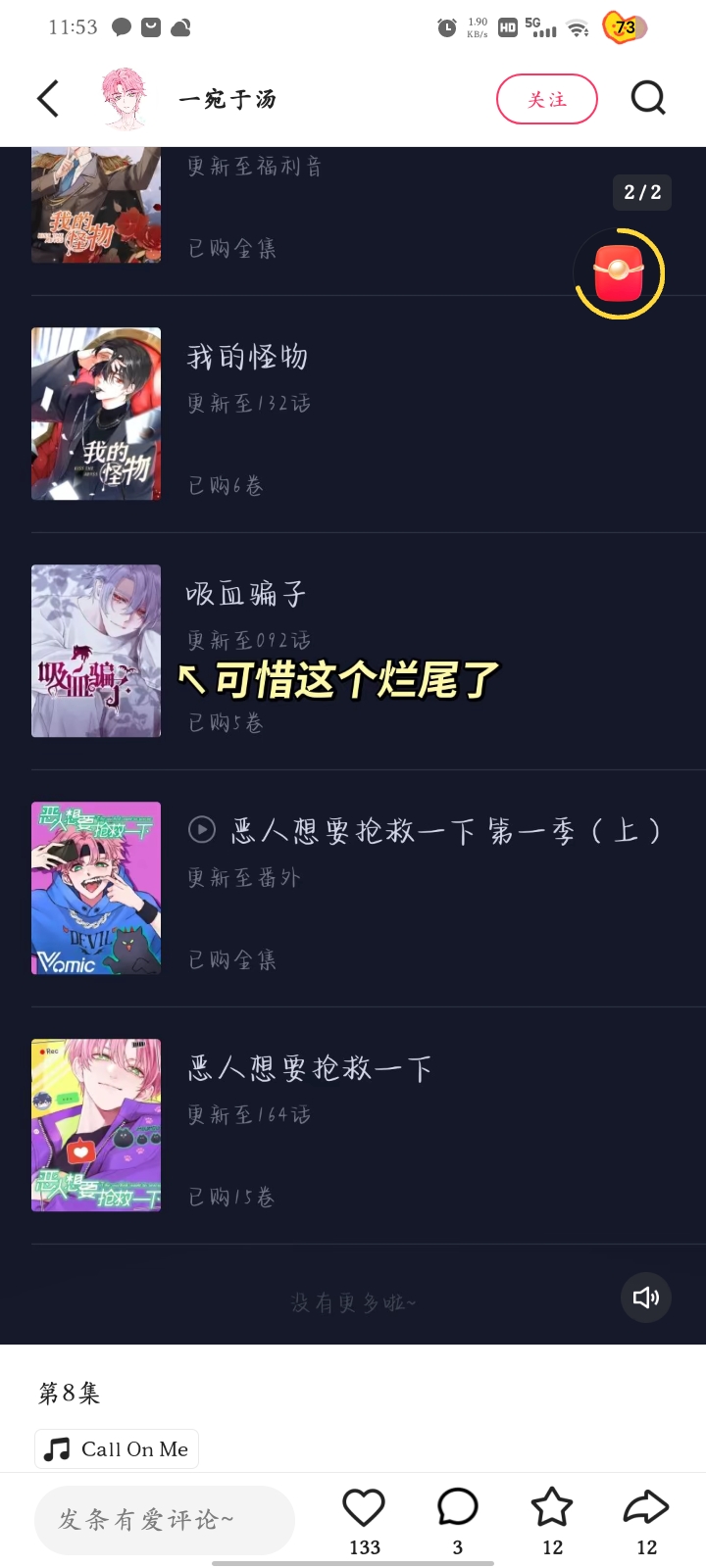This screenshot has width=706, height=1568.
Task: Follow the author with 关注 button
Action: [546, 99]
